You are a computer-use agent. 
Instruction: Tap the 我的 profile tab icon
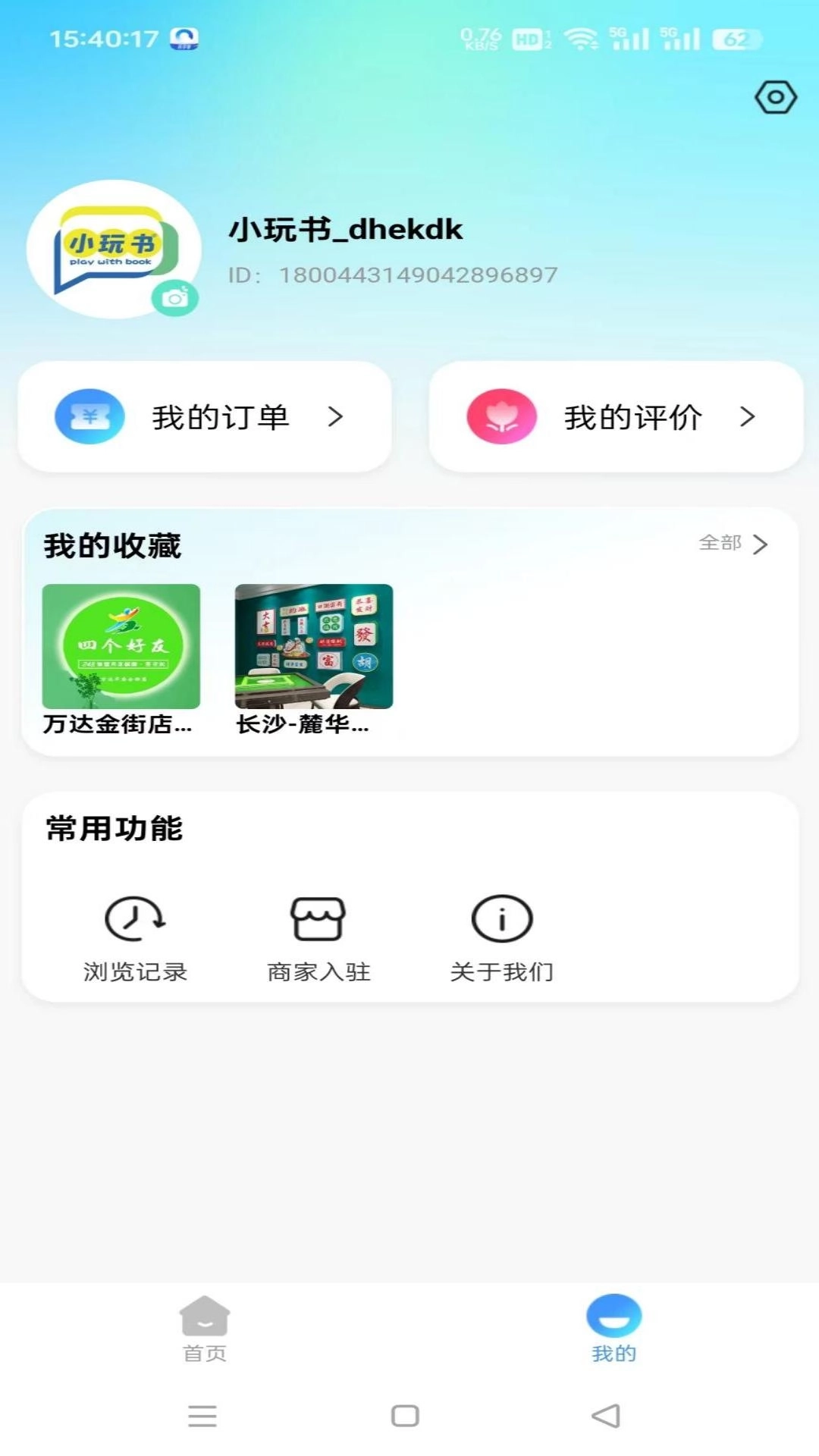coord(613,1314)
